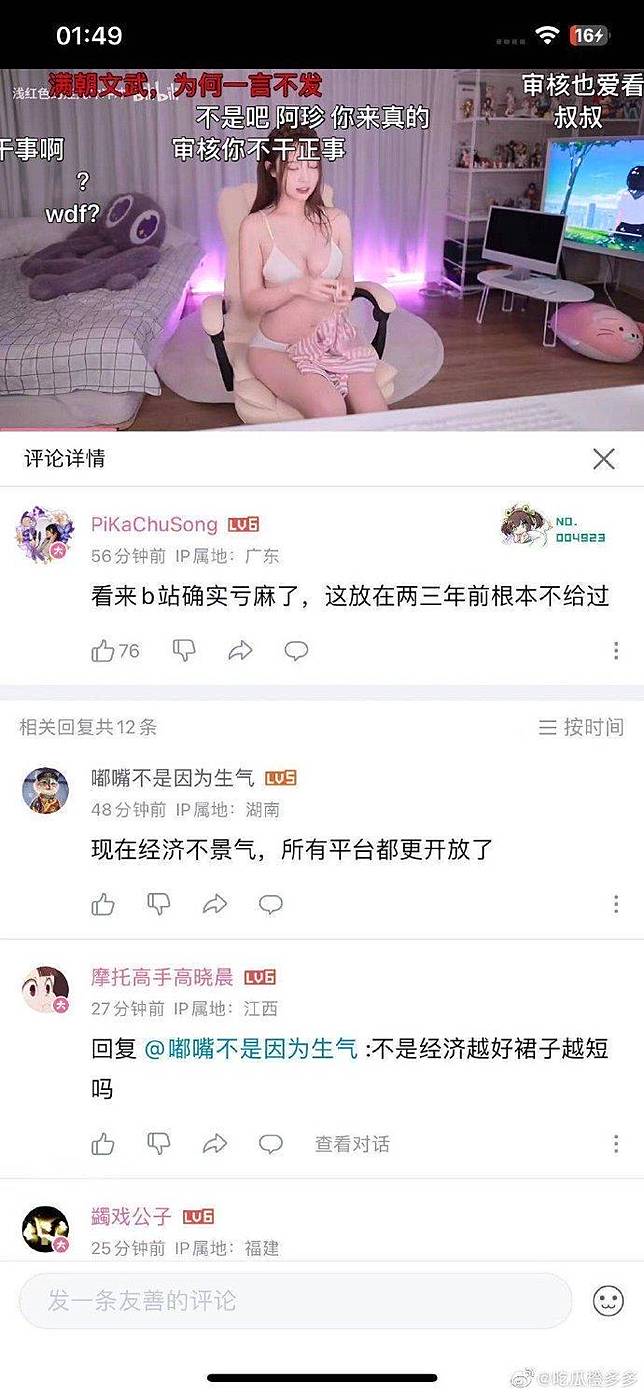Dislike the comment by 嘟嘴不是因为生气
644x1394 pixels.
pyautogui.click(x=159, y=905)
